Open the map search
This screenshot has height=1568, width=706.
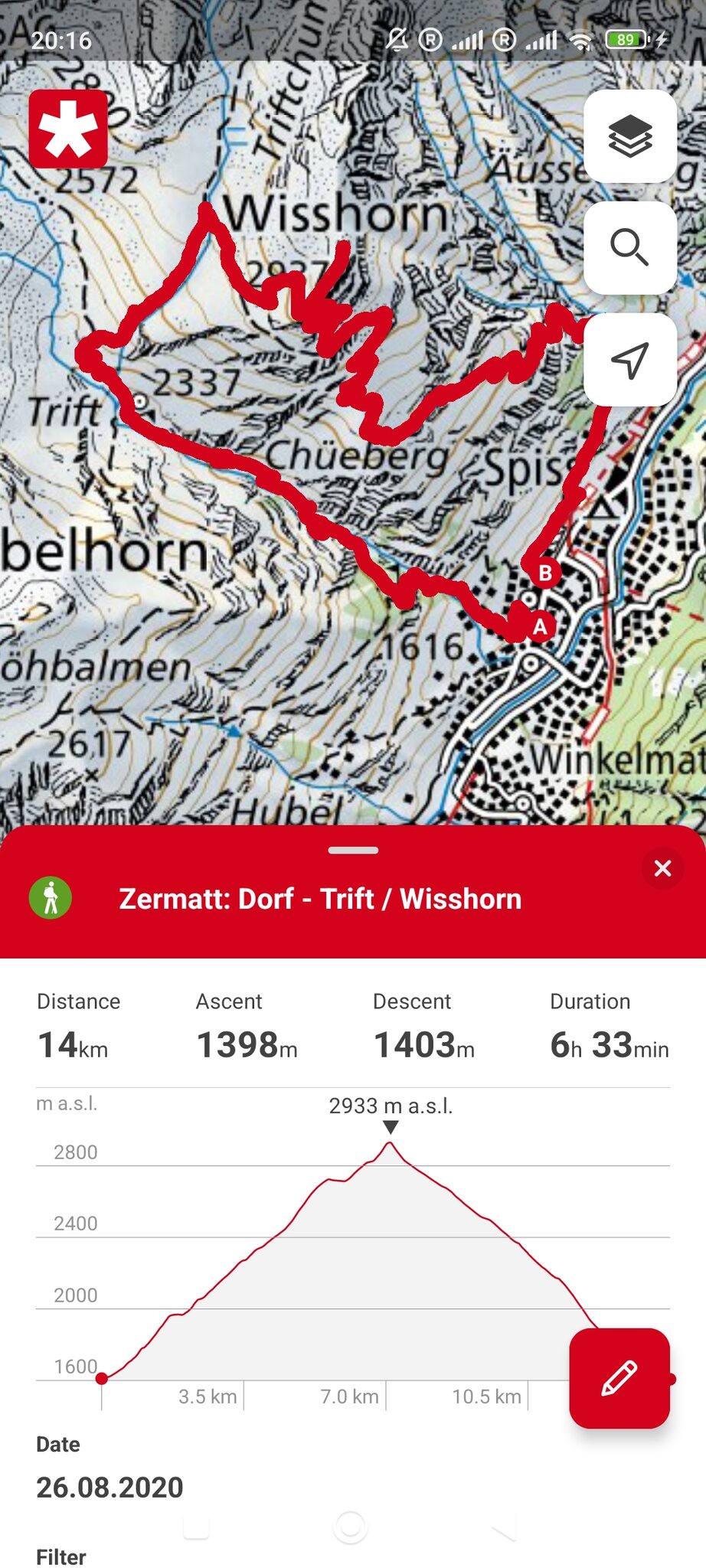(x=629, y=247)
